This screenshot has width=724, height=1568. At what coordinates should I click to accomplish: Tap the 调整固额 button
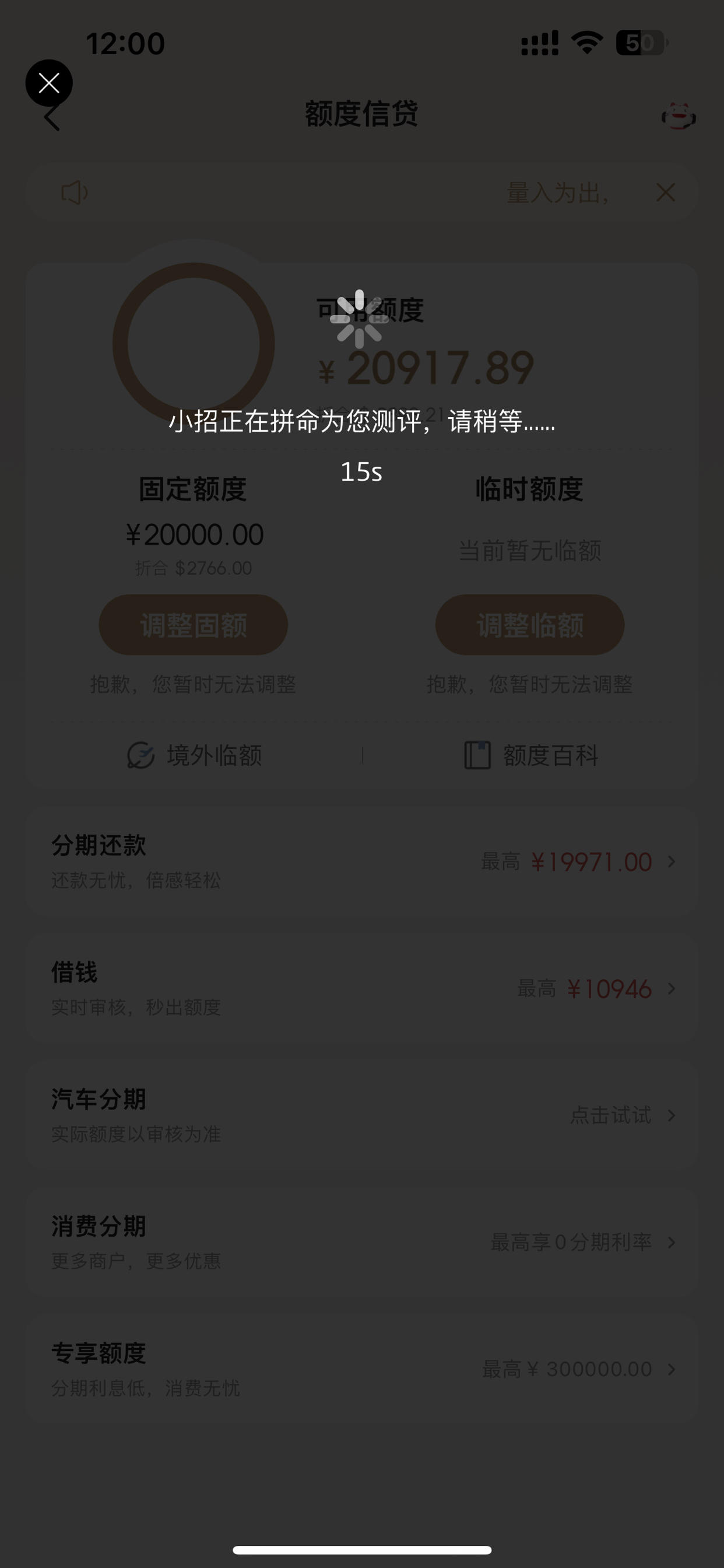coord(194,625)
